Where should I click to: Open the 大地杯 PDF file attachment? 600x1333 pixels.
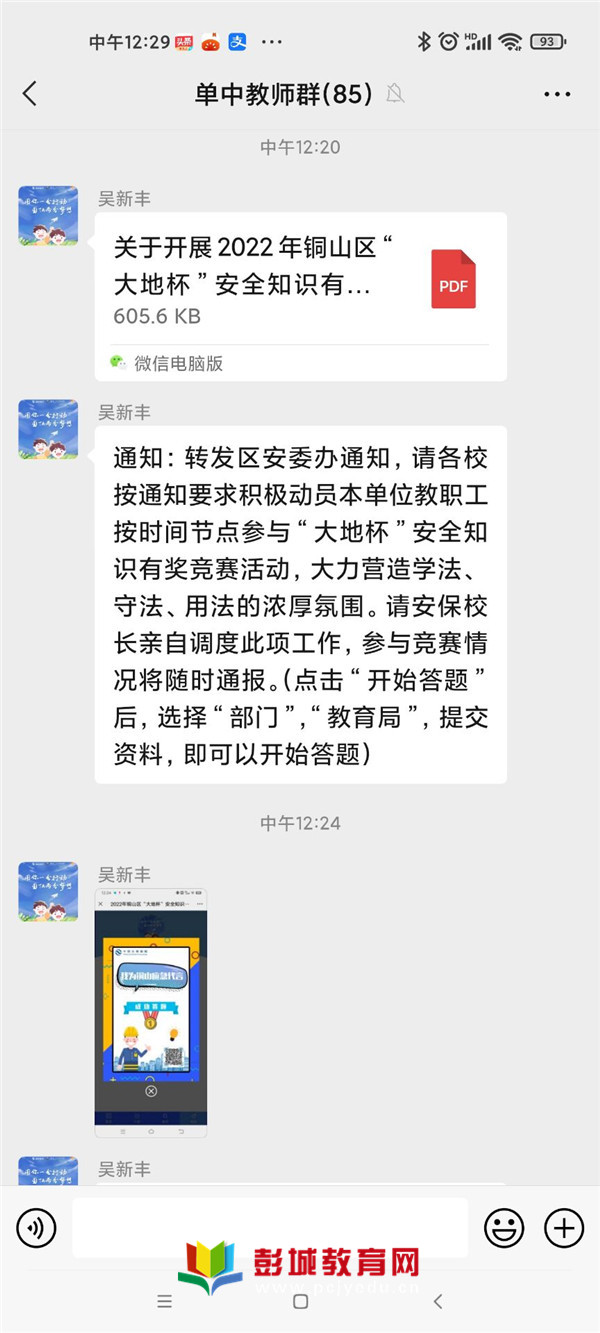(x=301, y=296)
